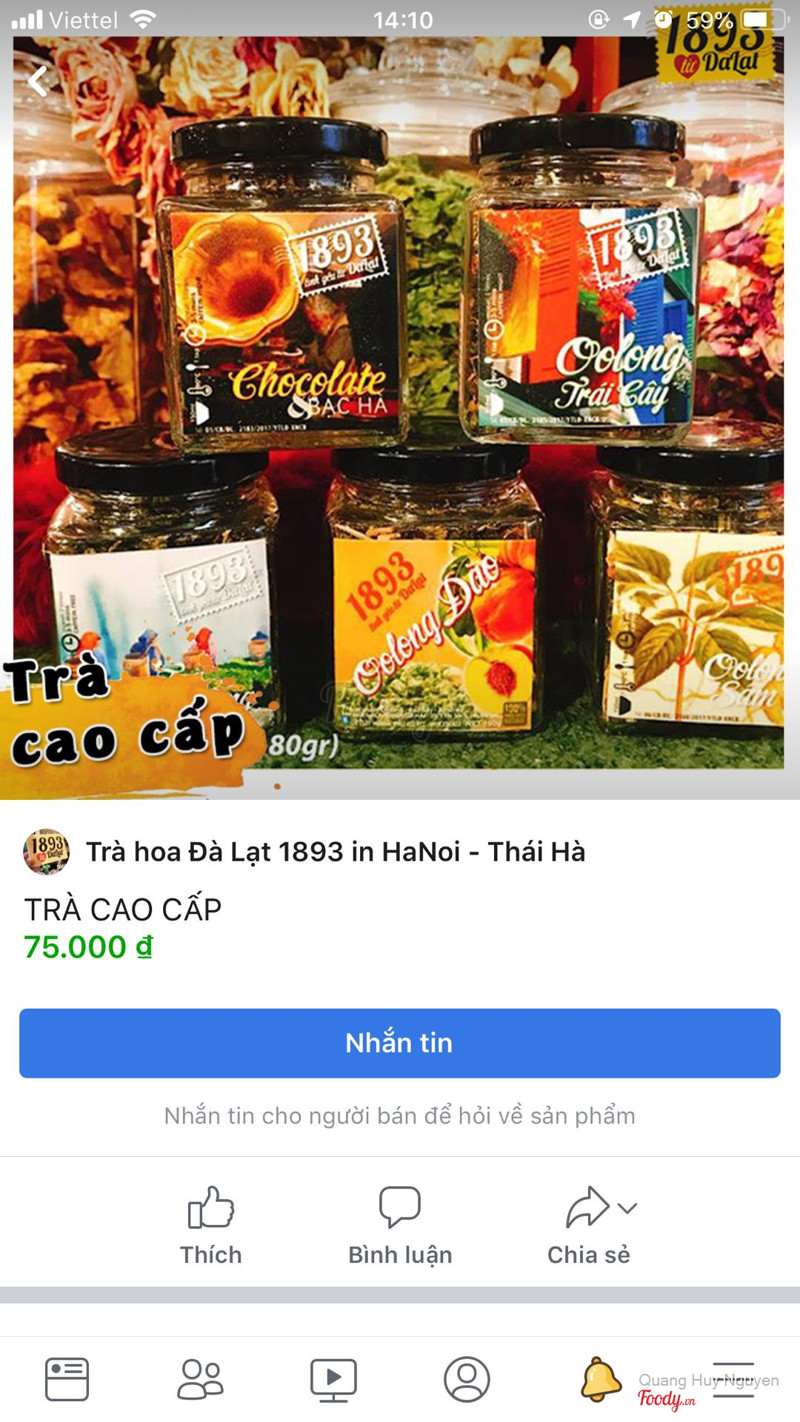Tap the blue Nhắn tin button

point(400,1043)
